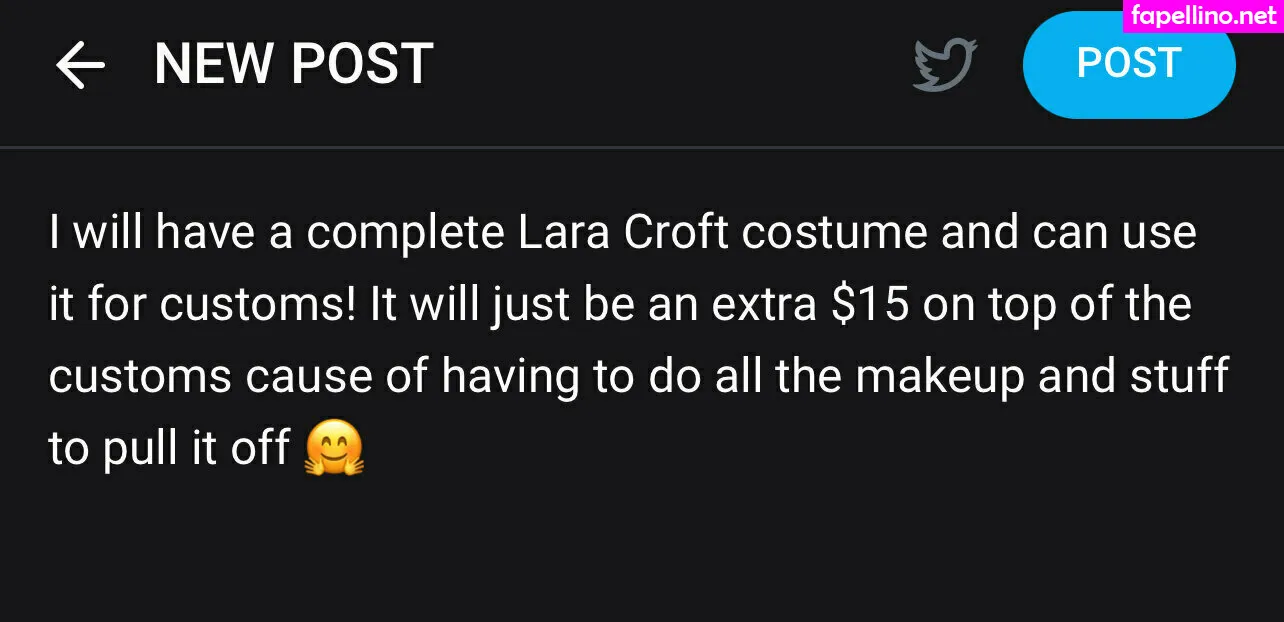Viewport: 1284px width, 622px height.
Task: Toggle the Twitter share bird icon
Action: point(944,65)
